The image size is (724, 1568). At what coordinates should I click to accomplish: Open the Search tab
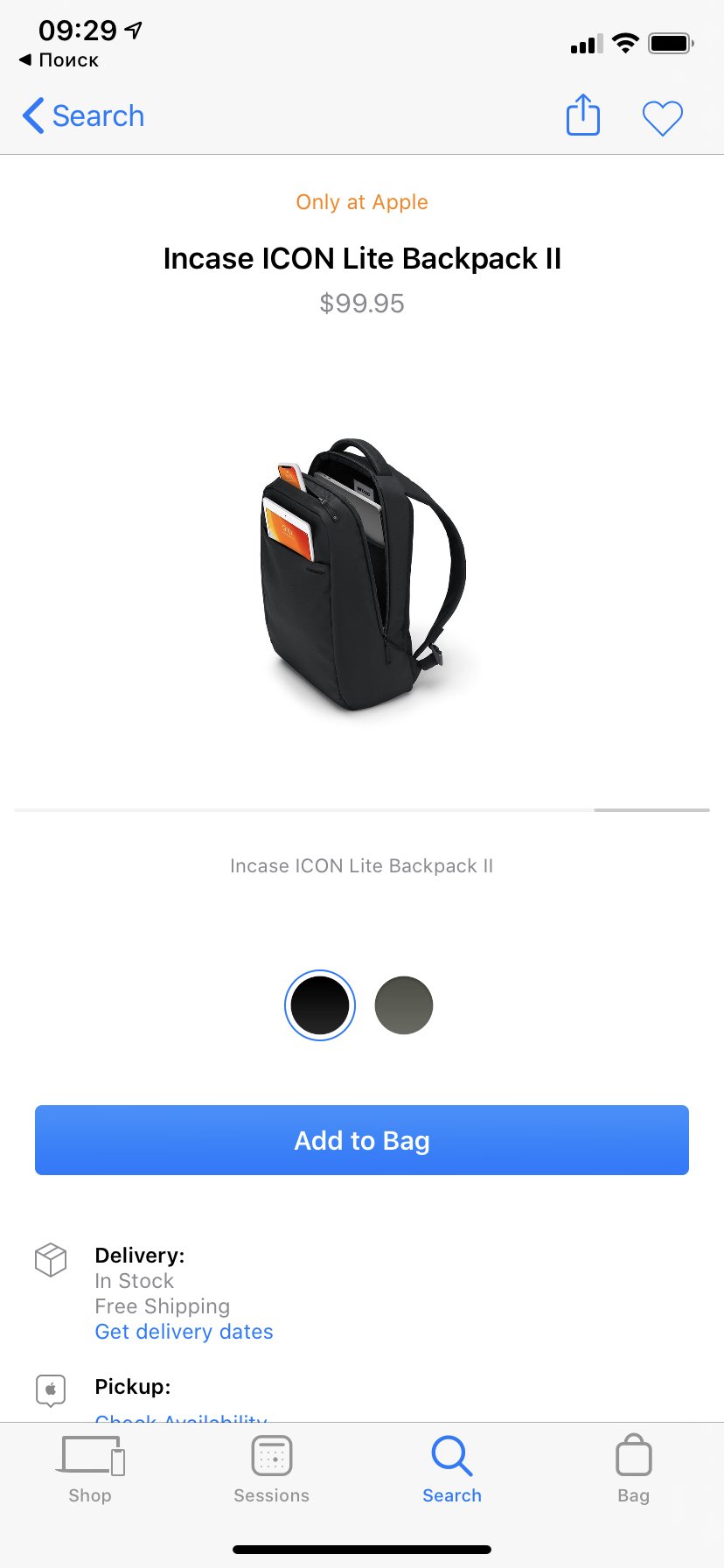(x=452, y=1470)
